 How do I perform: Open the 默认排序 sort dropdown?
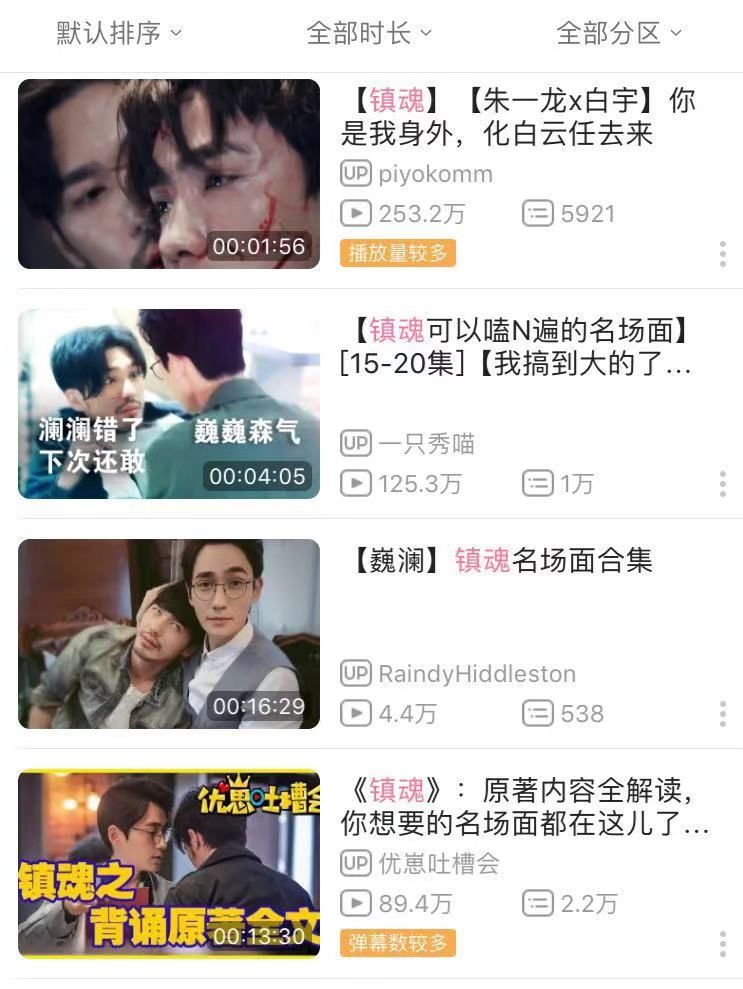(x=119, y=34)
